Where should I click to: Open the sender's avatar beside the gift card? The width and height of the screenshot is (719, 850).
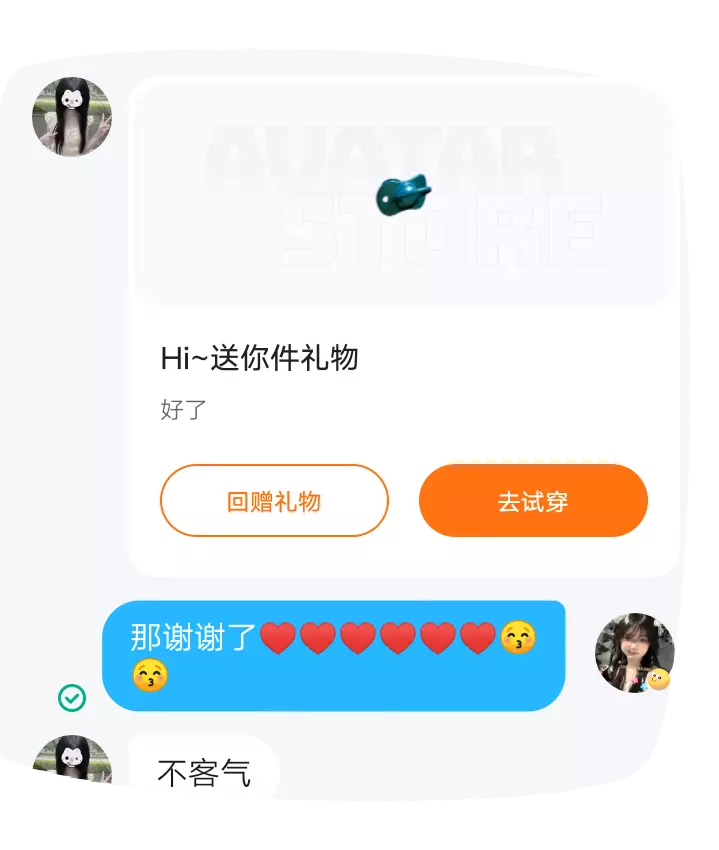tap(72, 117)
